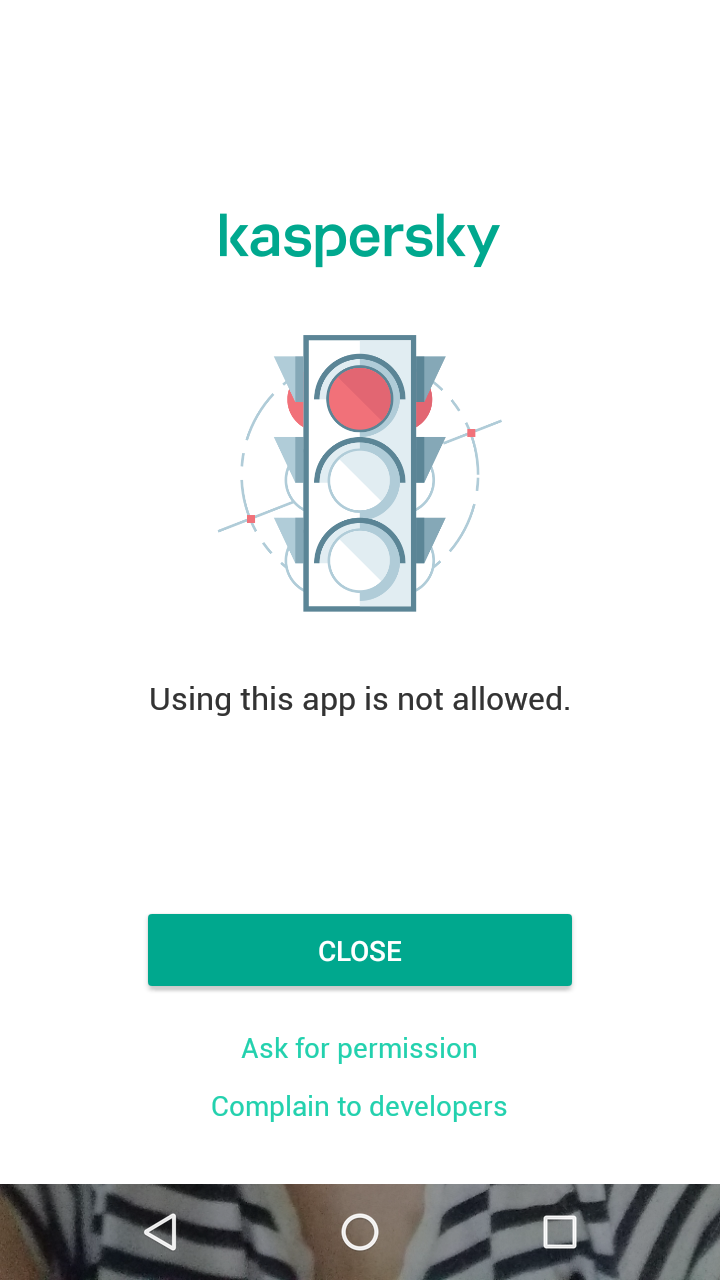Tap the green CLOSE button

coord(360,950)
